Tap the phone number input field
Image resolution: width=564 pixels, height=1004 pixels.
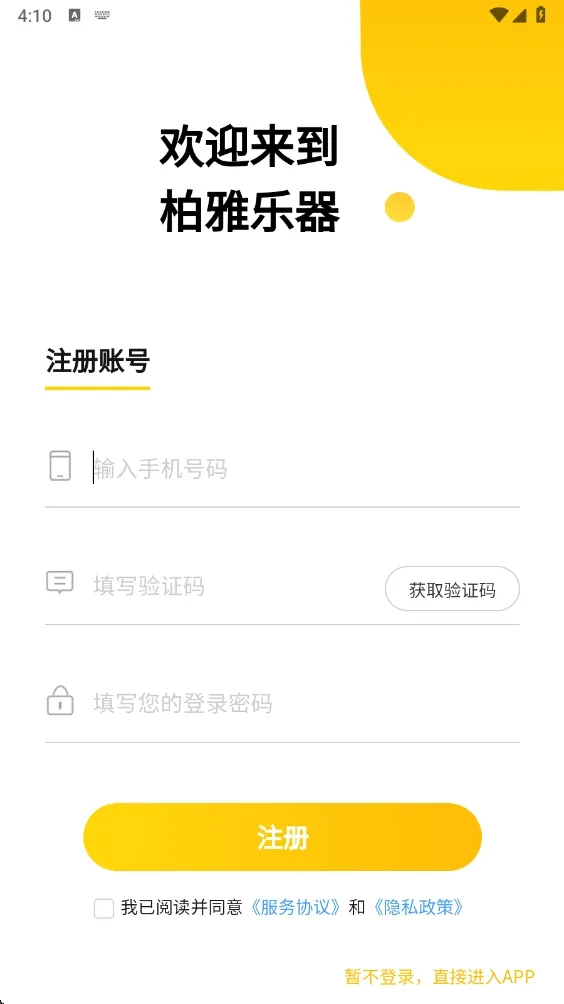306,468
